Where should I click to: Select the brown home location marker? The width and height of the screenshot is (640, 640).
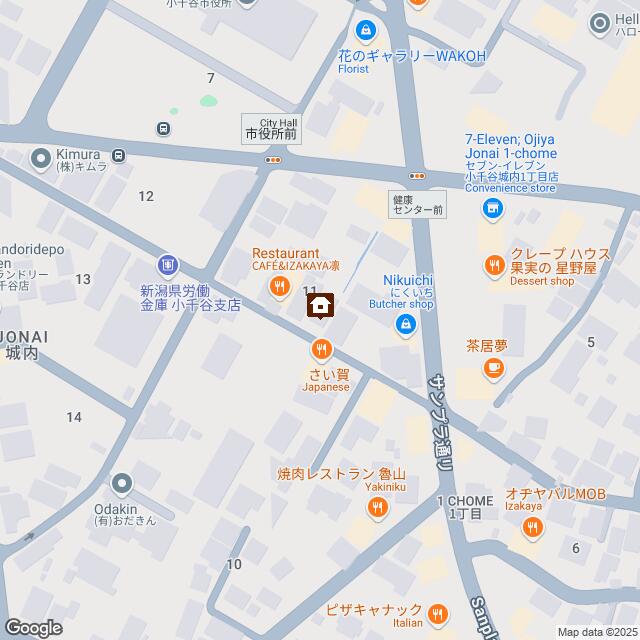(x=320, y=304)
